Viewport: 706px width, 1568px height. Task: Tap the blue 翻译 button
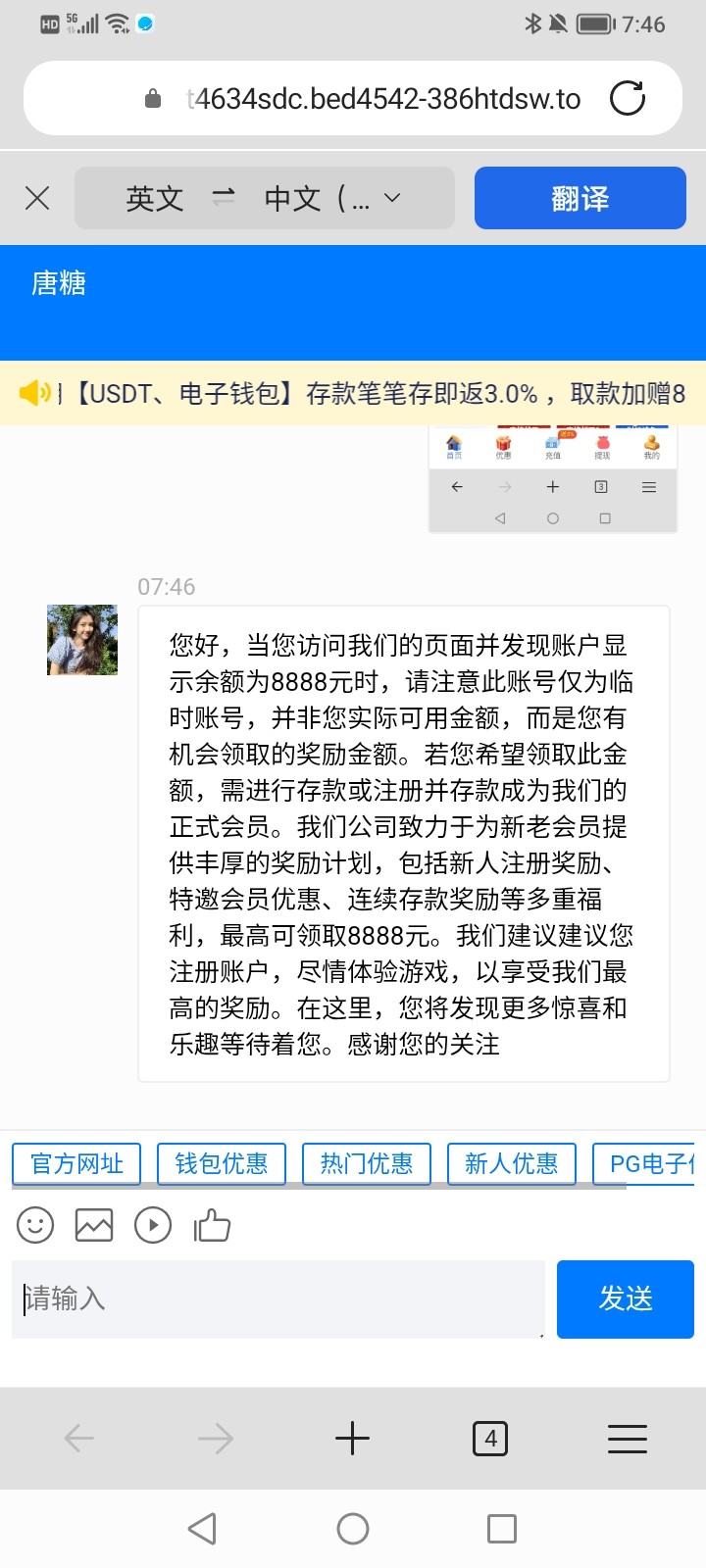[x=580, y=198]
